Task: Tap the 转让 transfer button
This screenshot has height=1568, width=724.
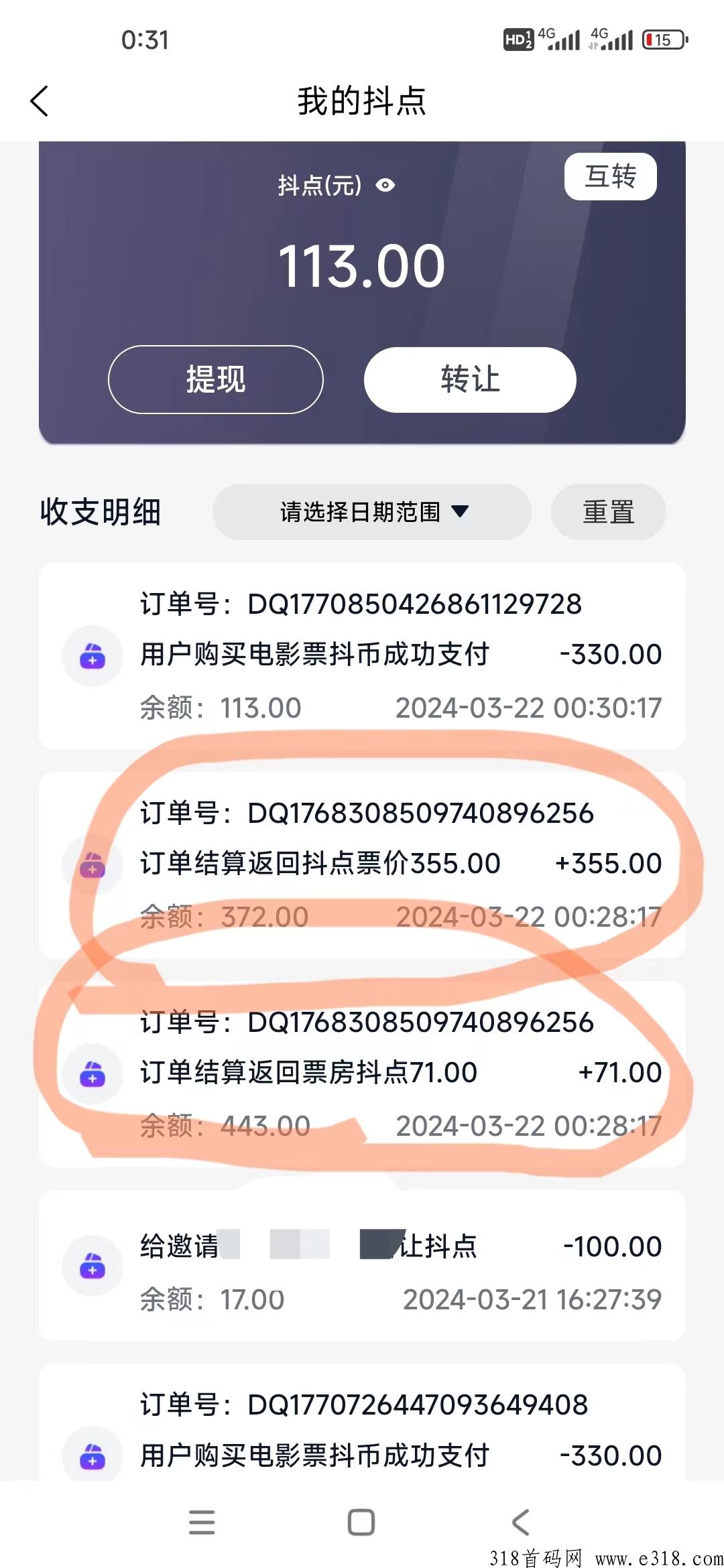Action: 470,380
